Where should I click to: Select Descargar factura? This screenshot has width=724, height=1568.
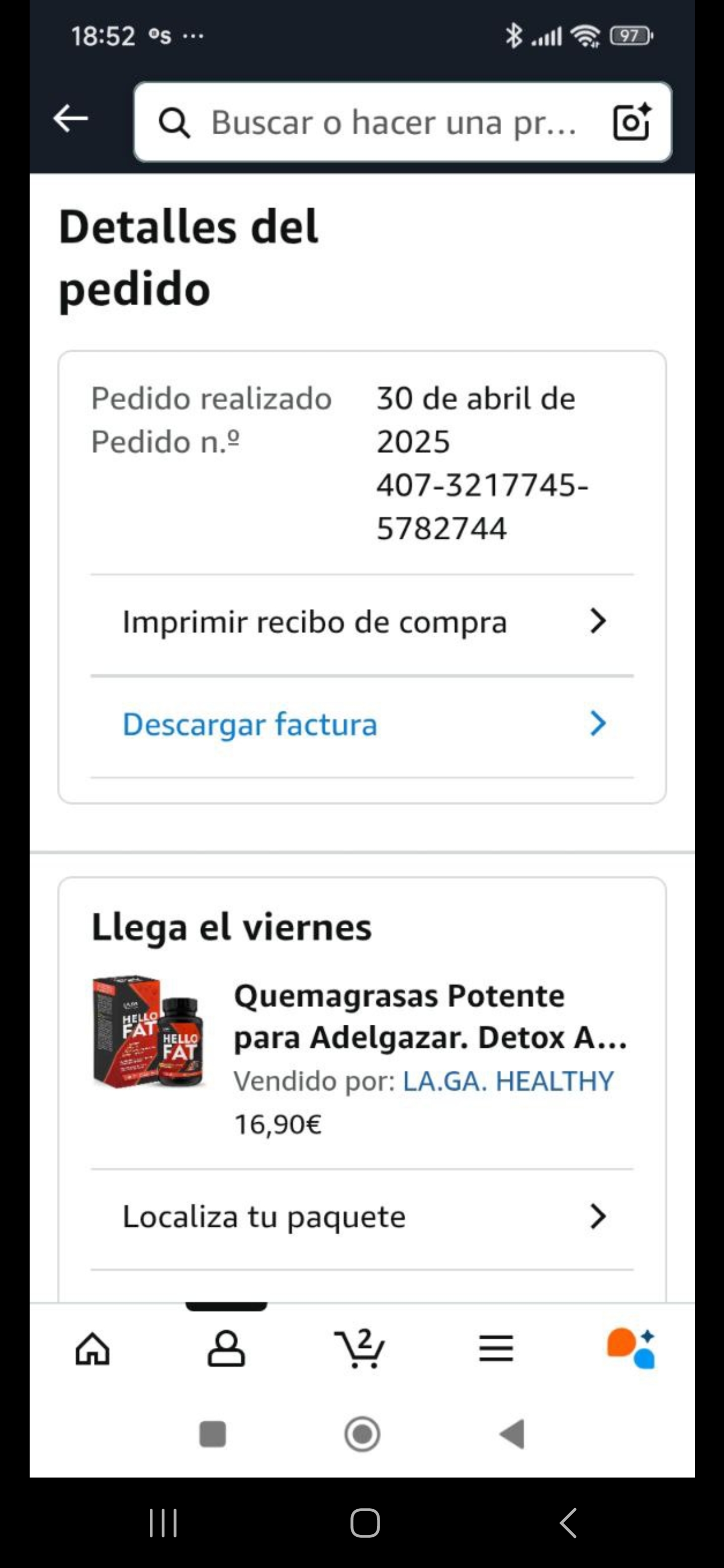[363, 724]
